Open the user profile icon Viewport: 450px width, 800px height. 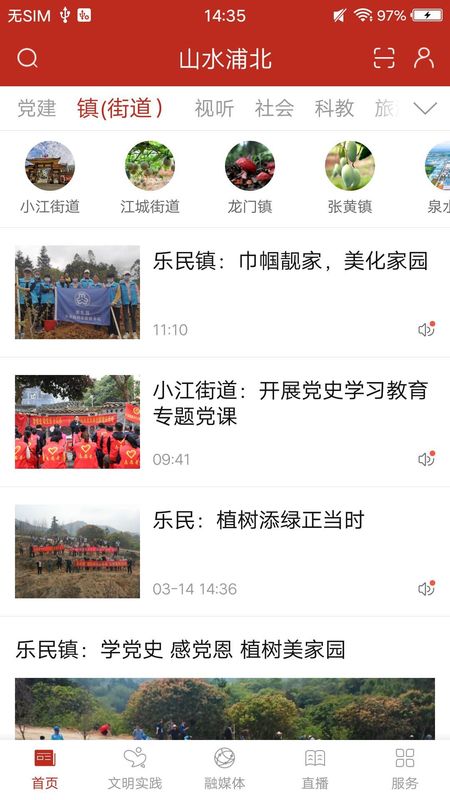(423, 58)
